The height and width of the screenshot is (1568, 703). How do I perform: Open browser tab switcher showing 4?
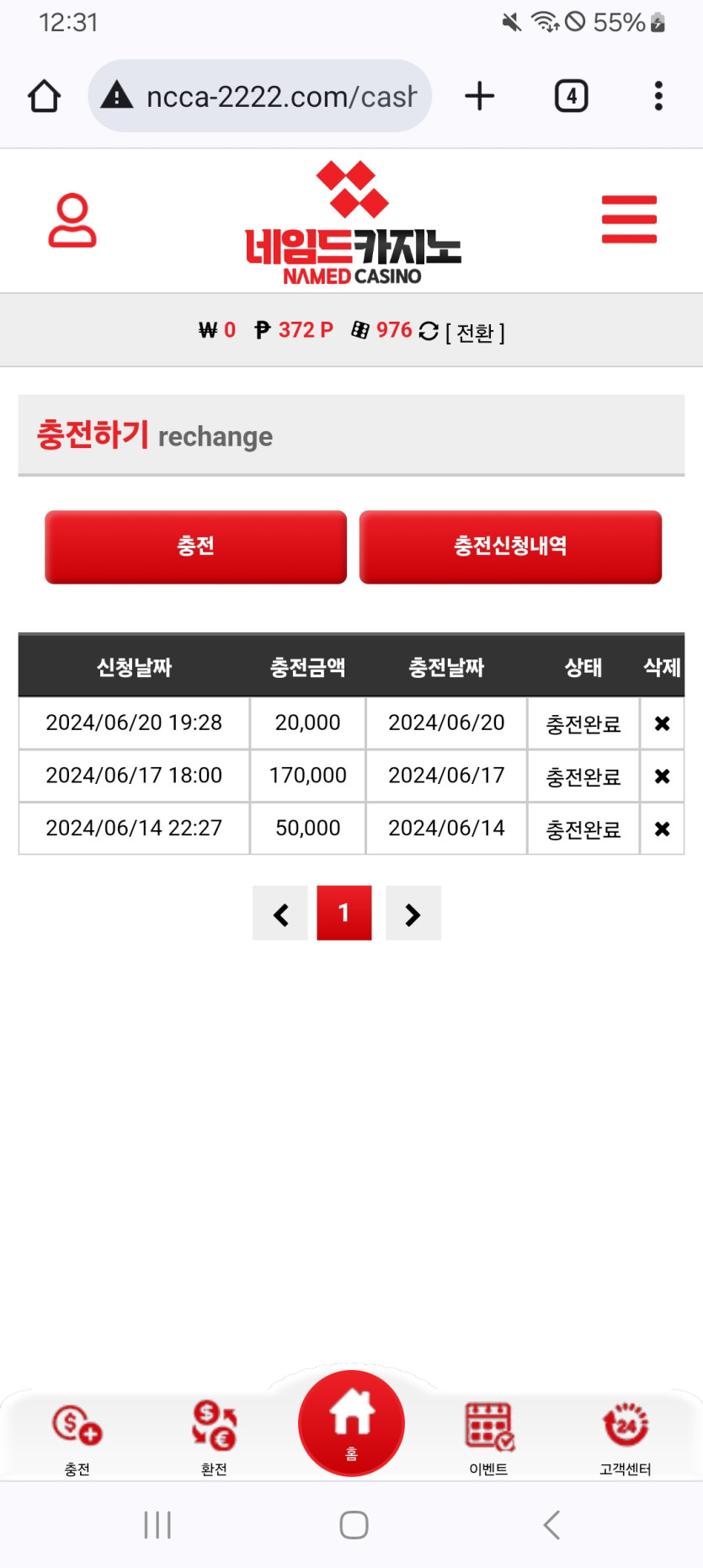(571, 96)
